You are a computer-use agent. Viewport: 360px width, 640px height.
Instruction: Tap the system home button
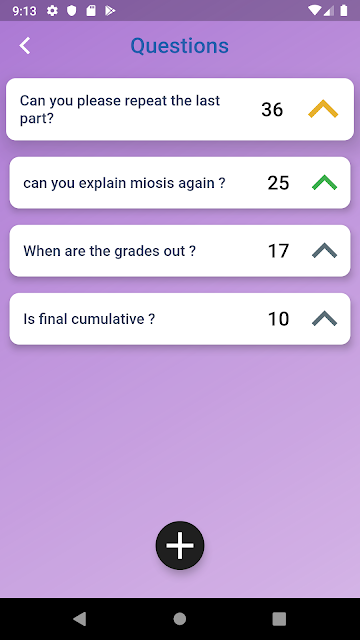pos(180,619)
